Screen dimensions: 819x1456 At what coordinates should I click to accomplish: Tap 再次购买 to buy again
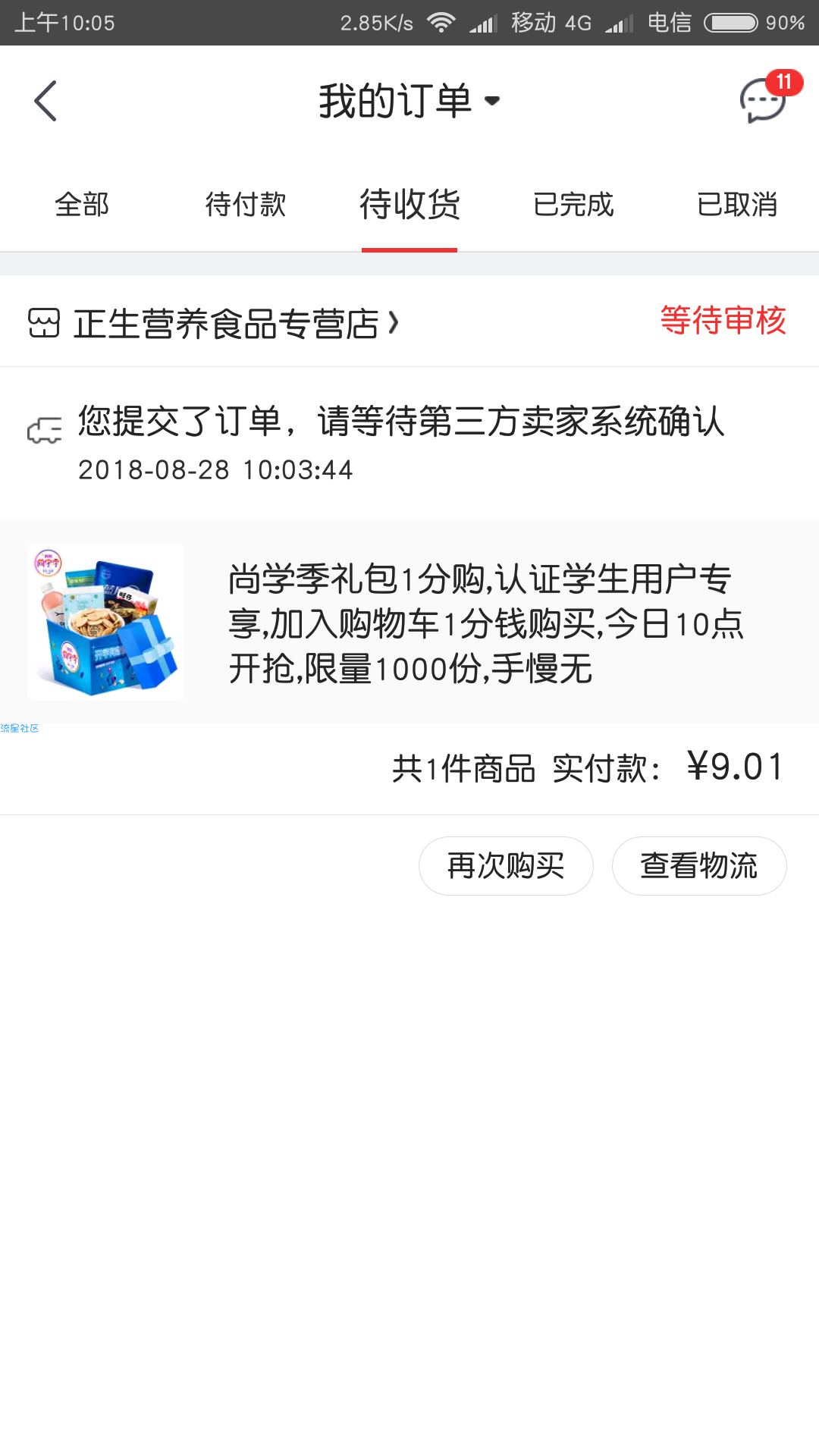[x=506, y=866]
